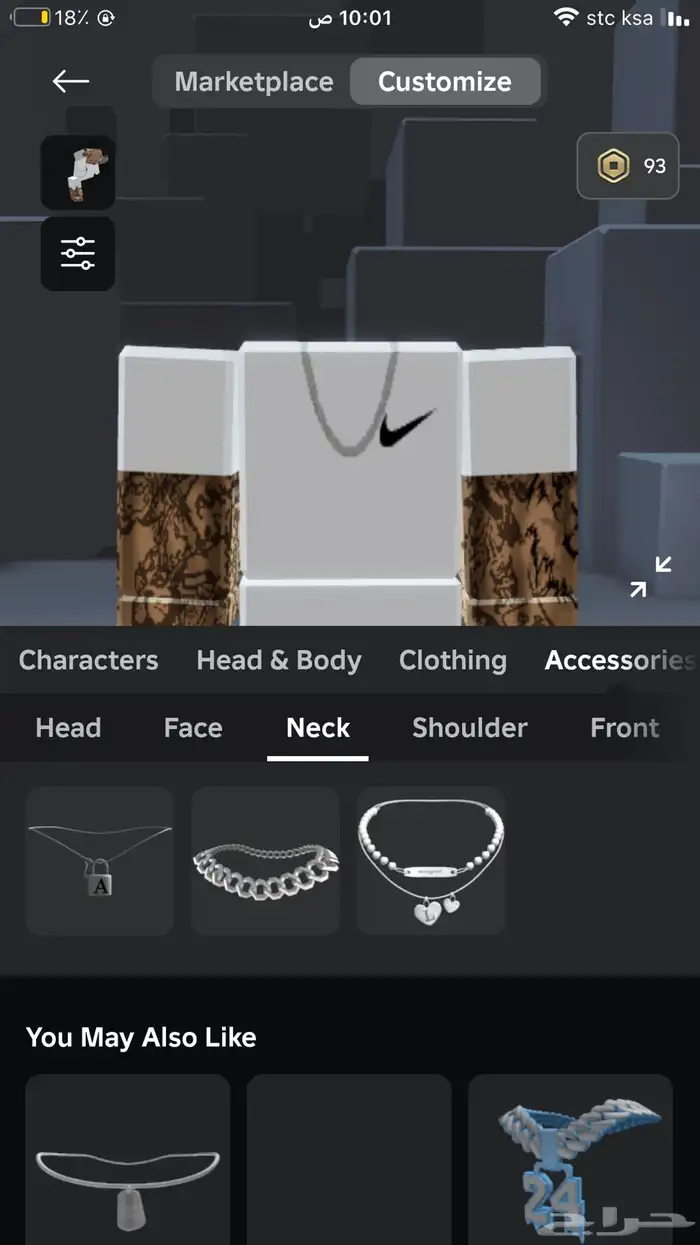The width and height of the screenshot is (700, 1245).
Task: Open the avatar settings sliders icon
Action: tap(78, 253)
